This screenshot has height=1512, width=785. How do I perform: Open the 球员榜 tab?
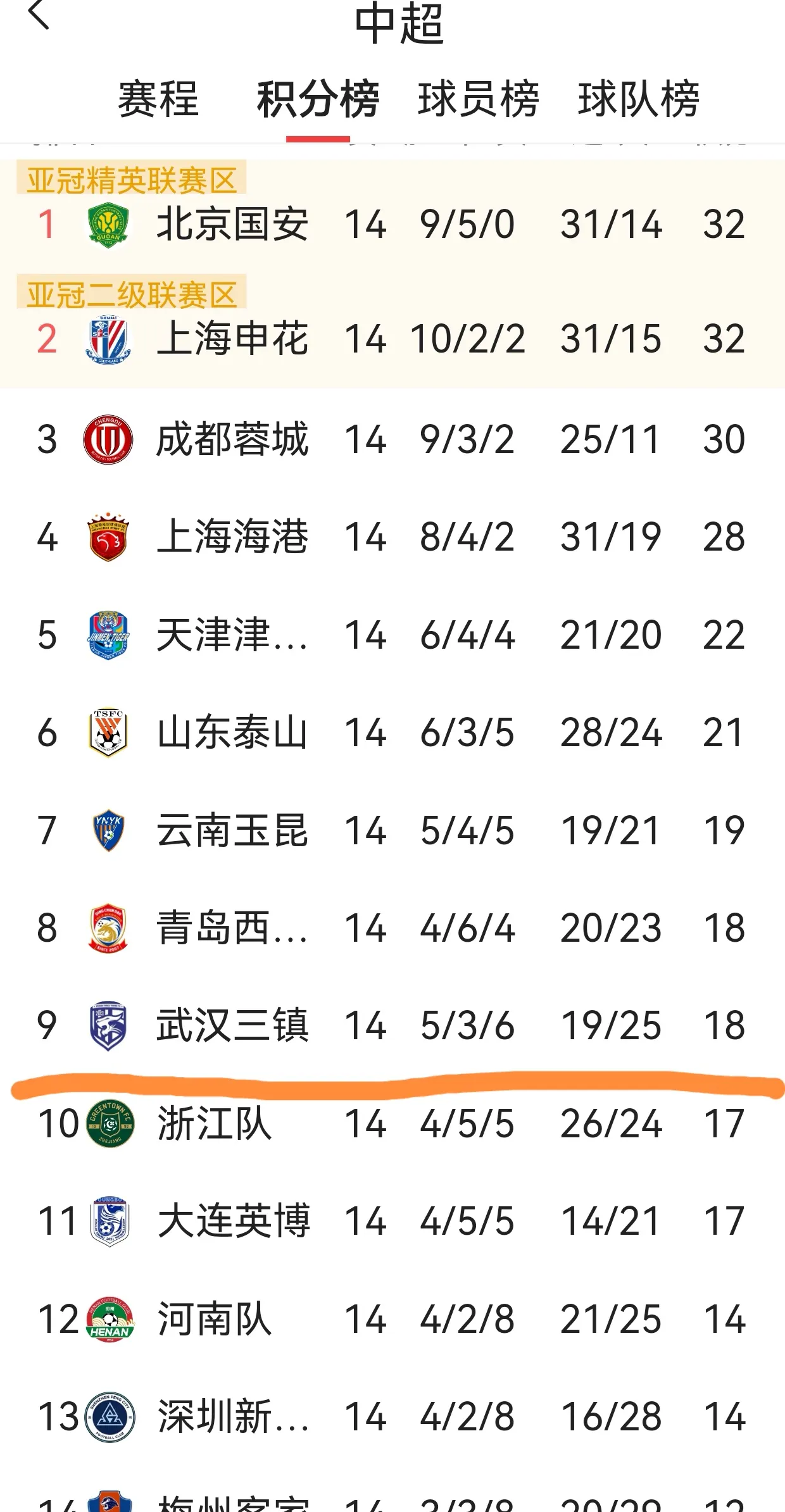pos(478,99)
